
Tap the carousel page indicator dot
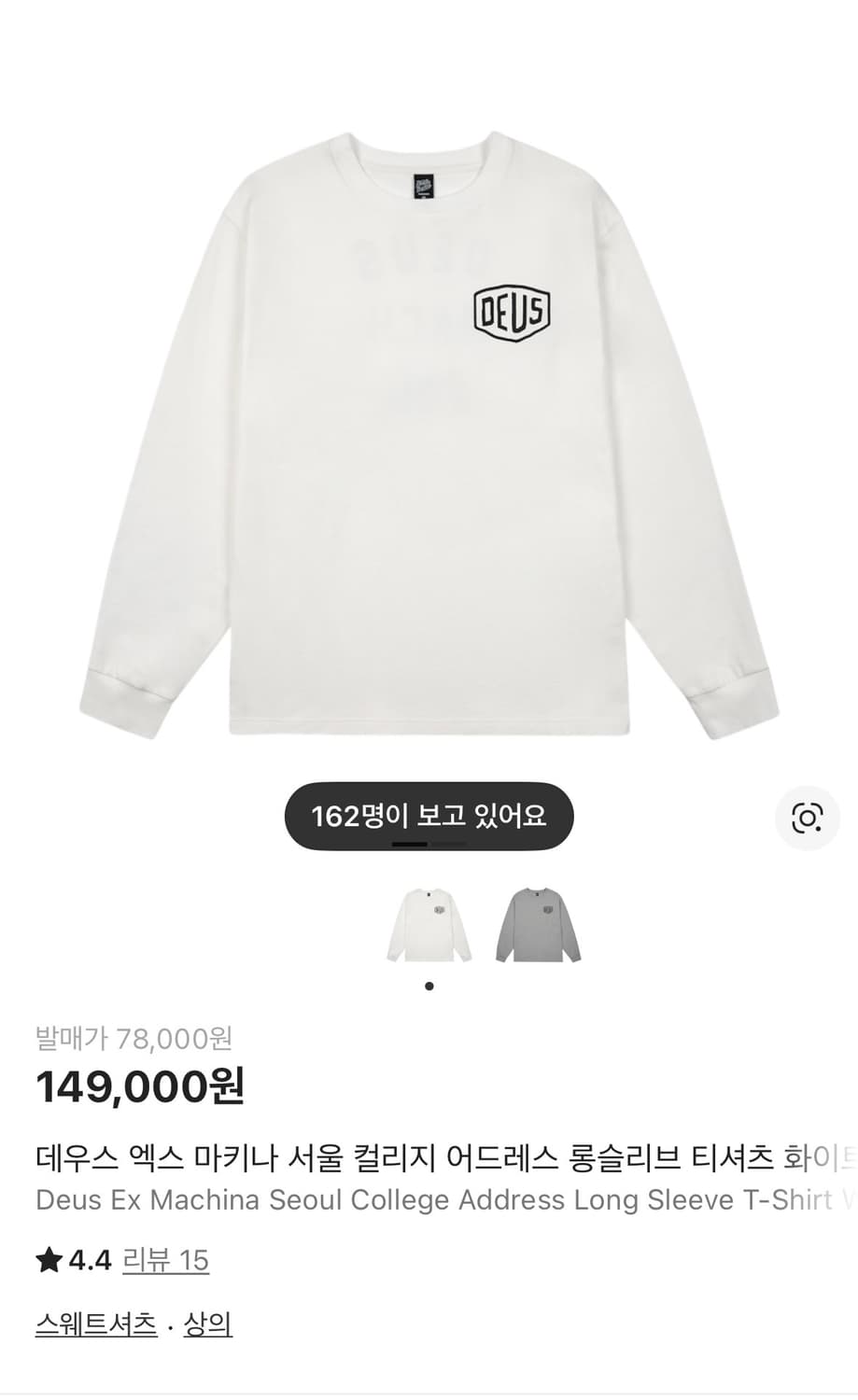429,986
